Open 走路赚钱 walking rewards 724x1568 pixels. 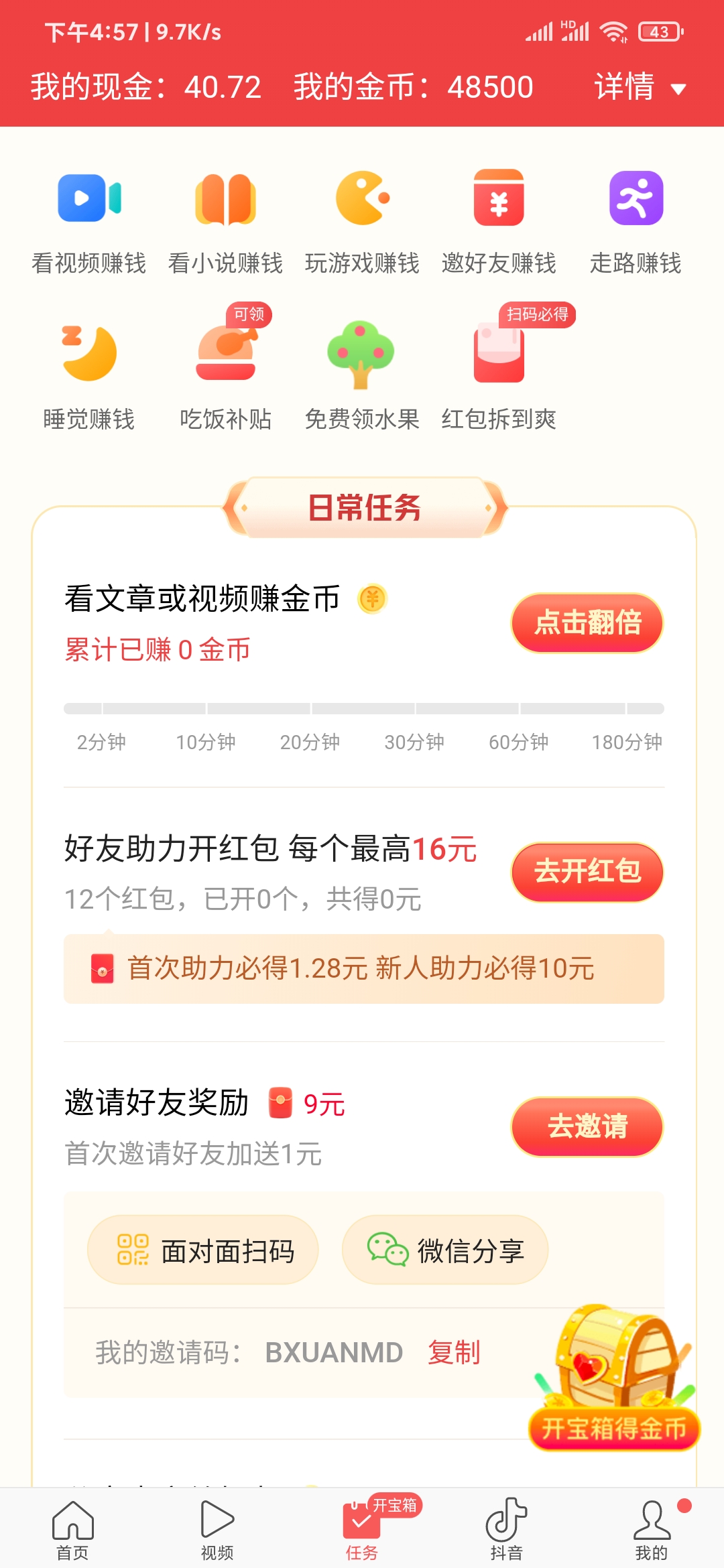tap(637, 221)
